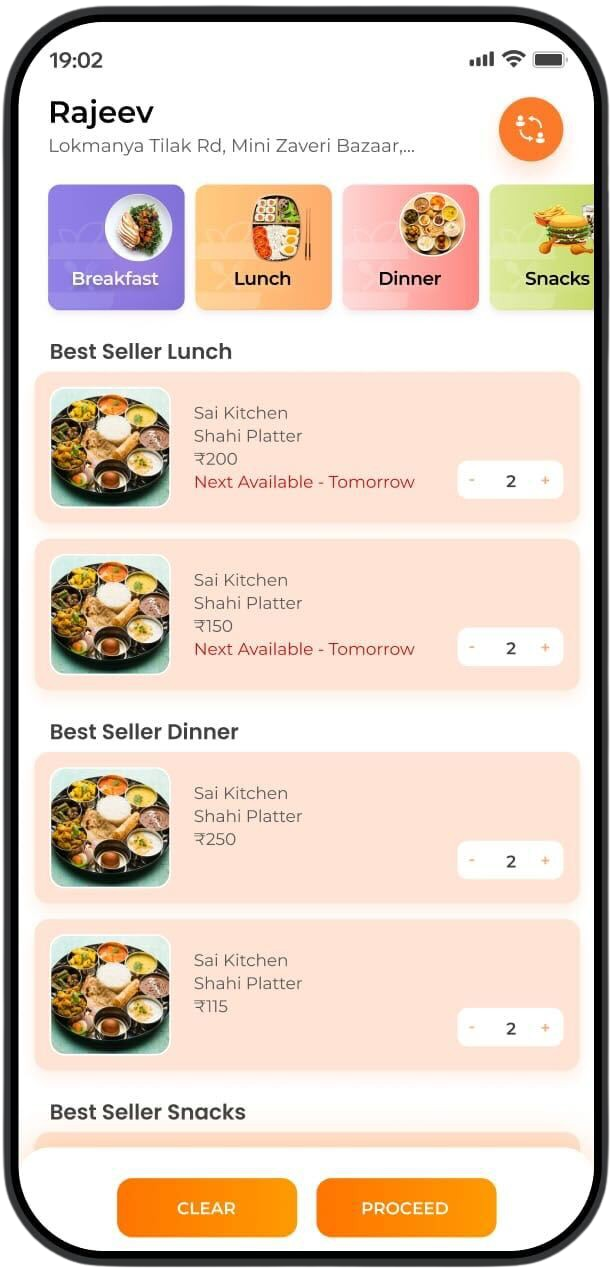Decrease the ₹115 Shahi Platter quantity
The width and height of the screenshot is (612, 1272).
click(472, 1028)
